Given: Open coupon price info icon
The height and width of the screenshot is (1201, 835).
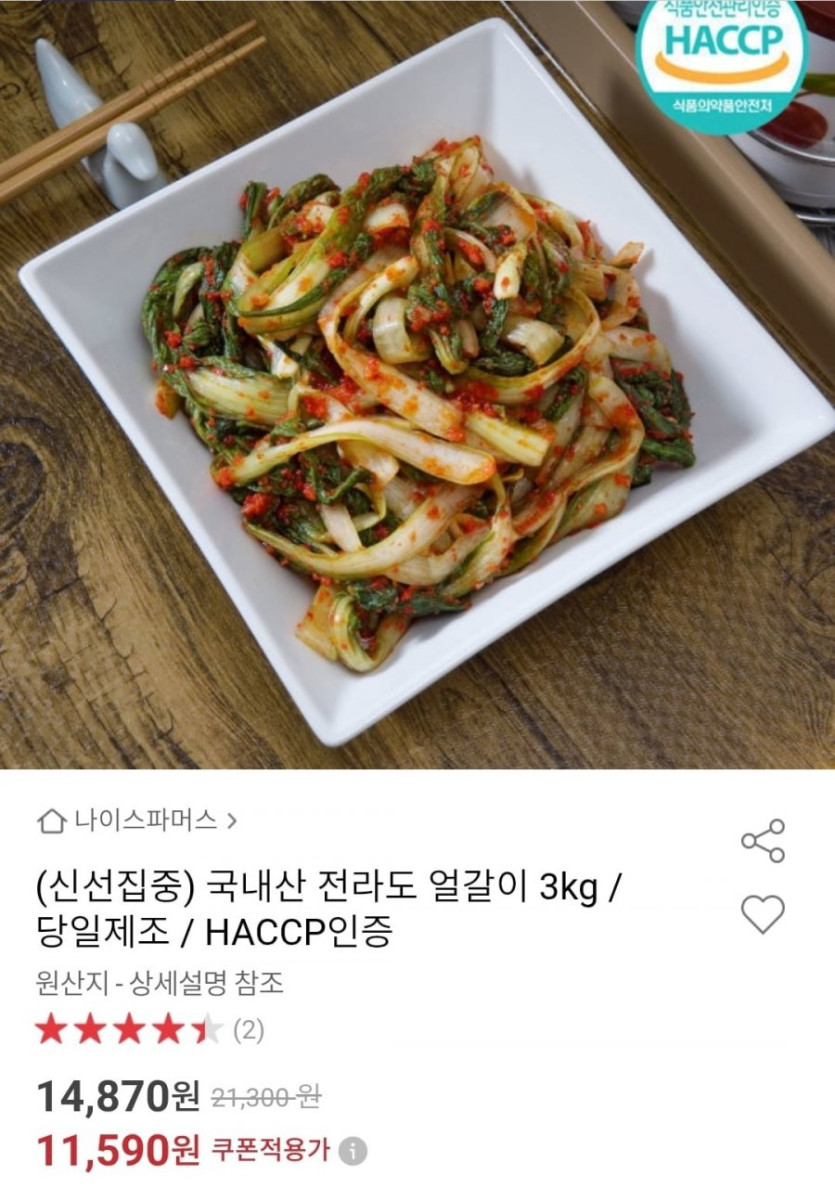Looking at the screenshot, I should click(352, 1151).
